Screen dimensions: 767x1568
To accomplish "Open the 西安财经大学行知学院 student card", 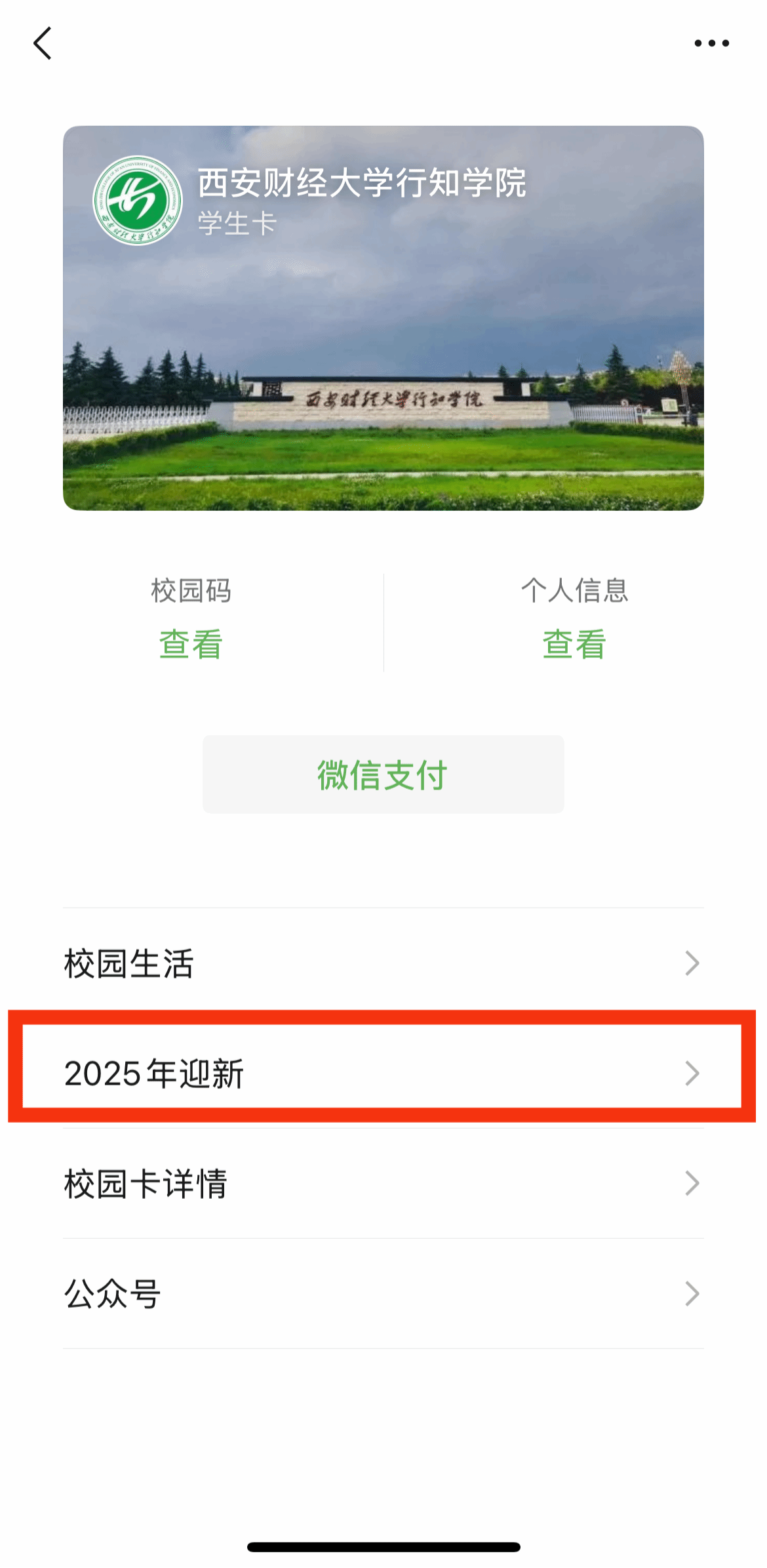I will click(x=383, y=318).
